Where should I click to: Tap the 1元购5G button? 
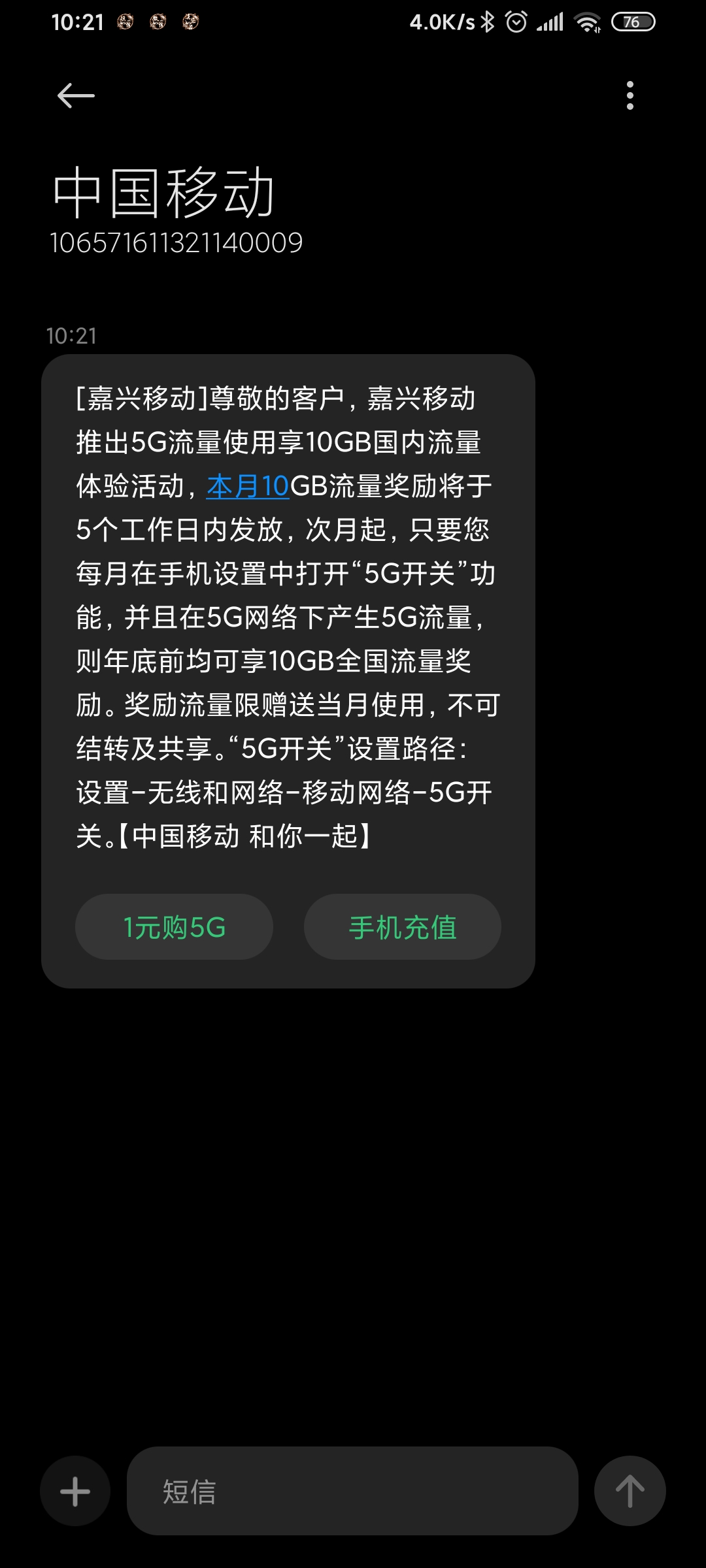click(x=174, y=927)
